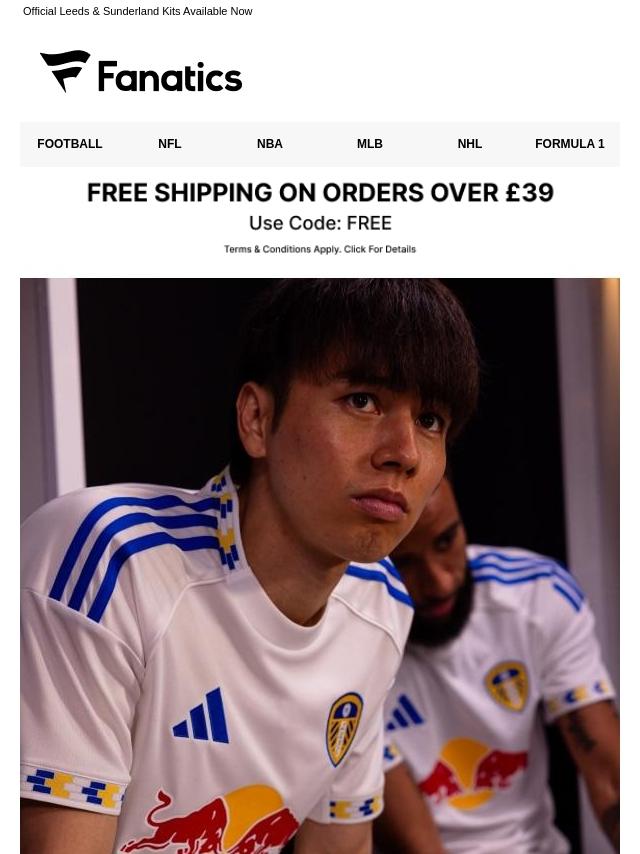This screenshot has height=854, width=640.
Task: Go to the Fanatics home page
Action: coord(141,72)
